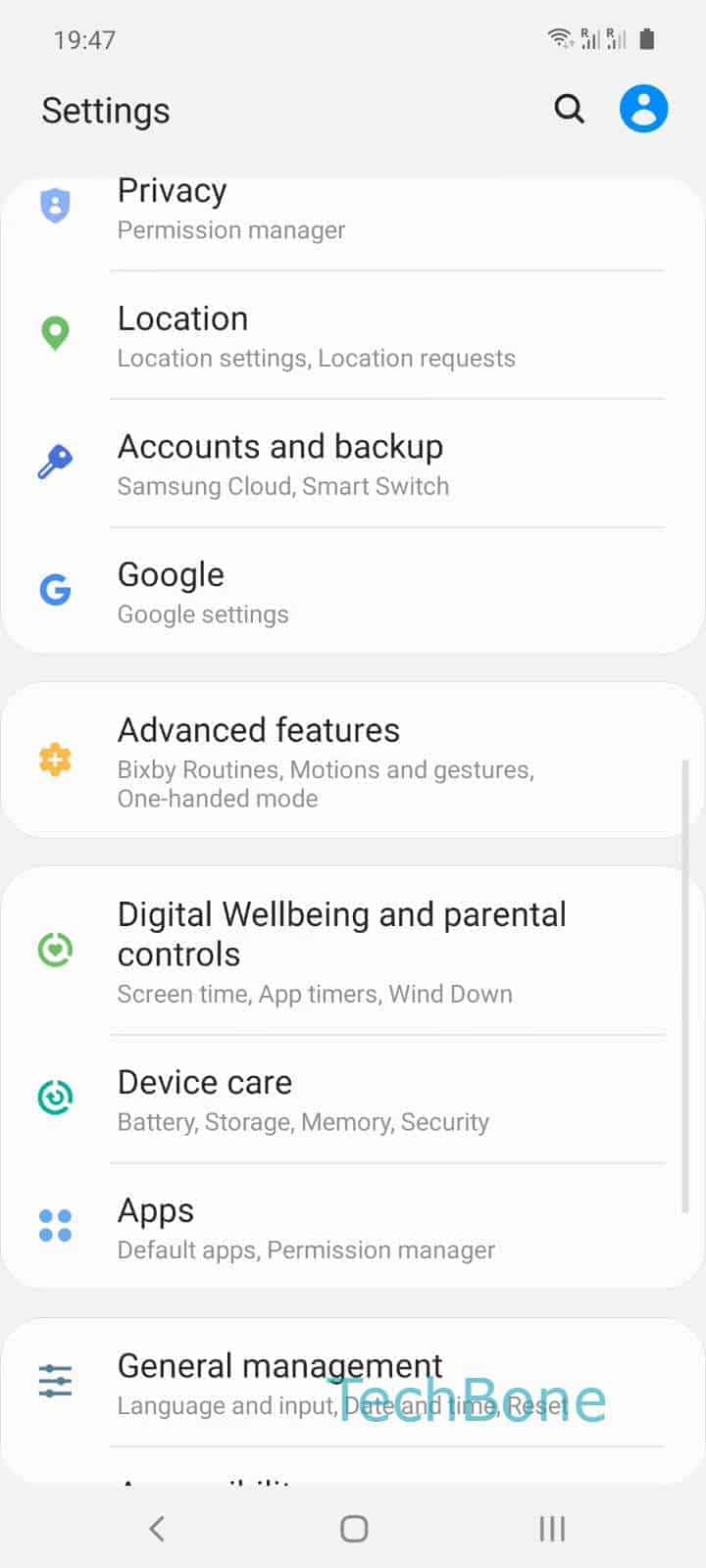
Task: Check the battery status icon
Action: [647, 39]
